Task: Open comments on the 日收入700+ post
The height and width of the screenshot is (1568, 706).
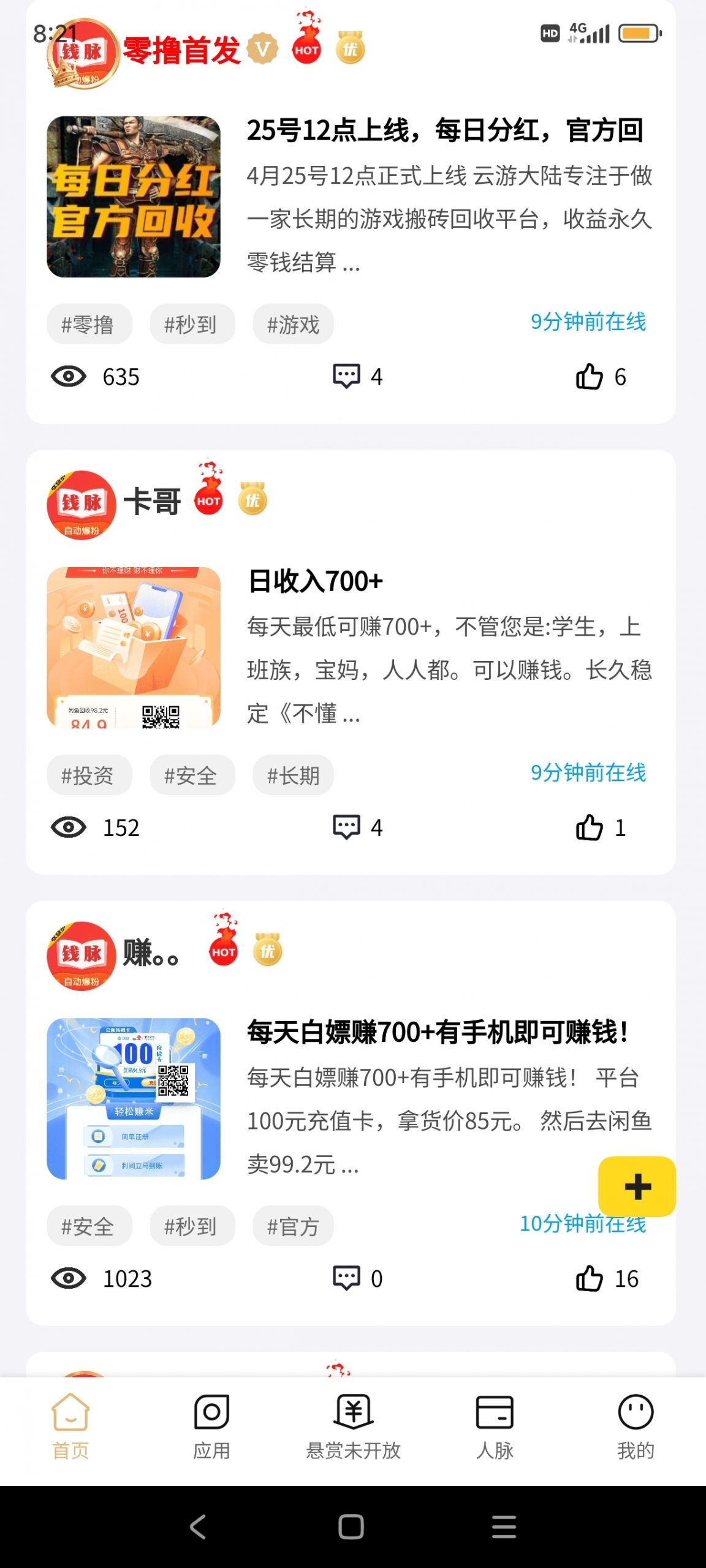Action: coord(346,827)
